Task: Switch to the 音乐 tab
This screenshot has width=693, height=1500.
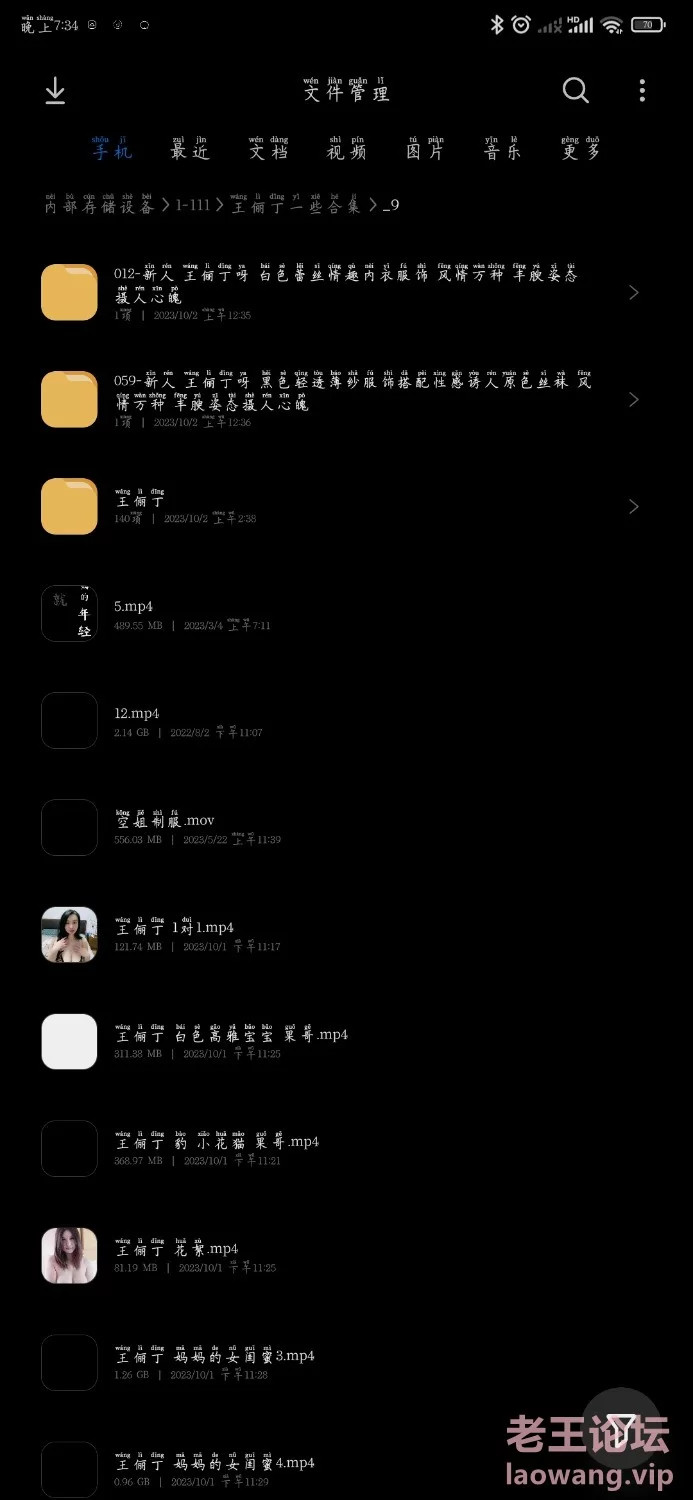Action: pos(502,150)
